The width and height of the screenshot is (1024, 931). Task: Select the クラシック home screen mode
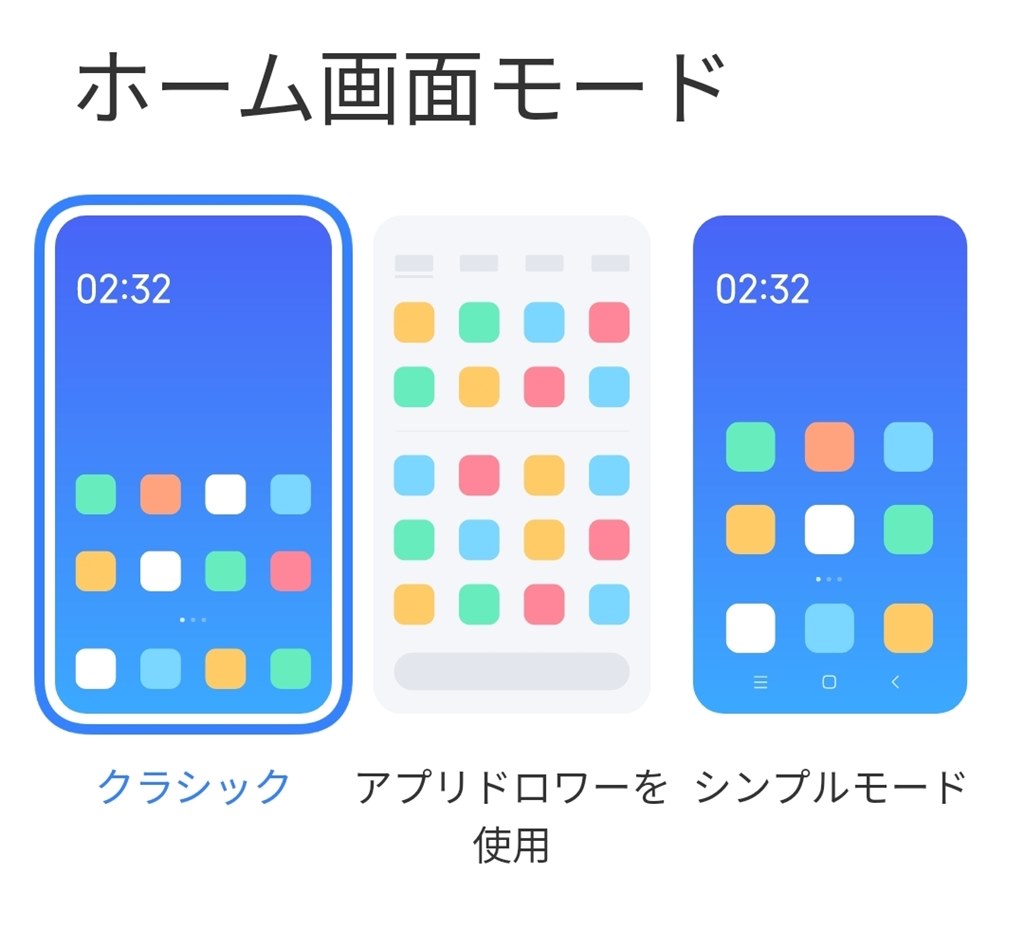(x=193, y=464)
